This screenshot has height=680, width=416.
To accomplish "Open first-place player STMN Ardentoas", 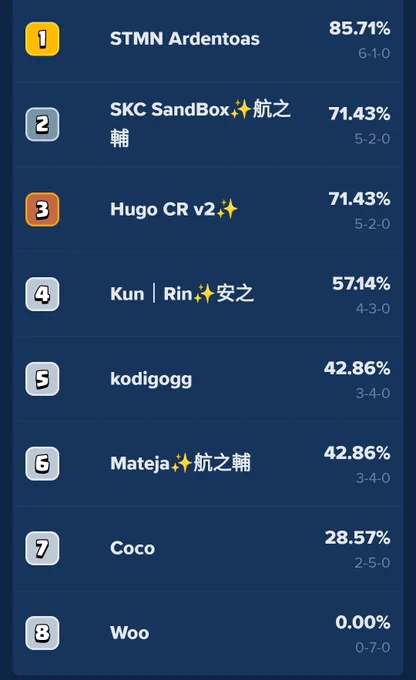I will click(208, 39).
